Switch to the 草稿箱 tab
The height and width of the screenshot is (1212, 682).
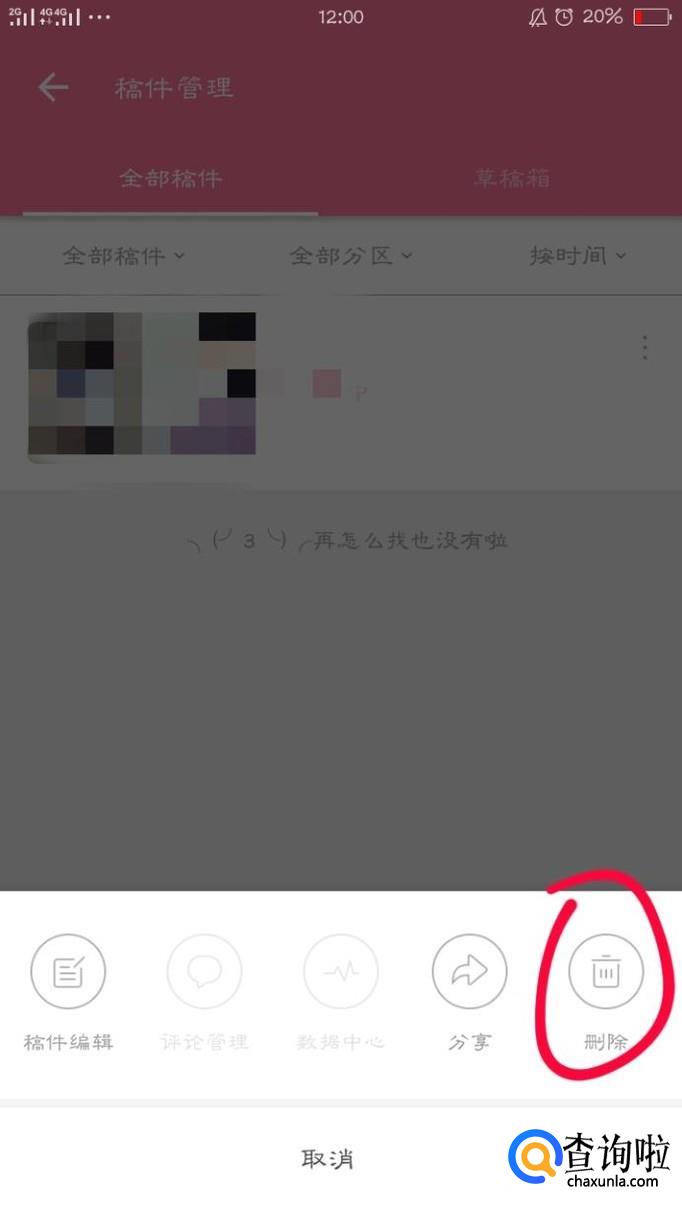[511, 179]
